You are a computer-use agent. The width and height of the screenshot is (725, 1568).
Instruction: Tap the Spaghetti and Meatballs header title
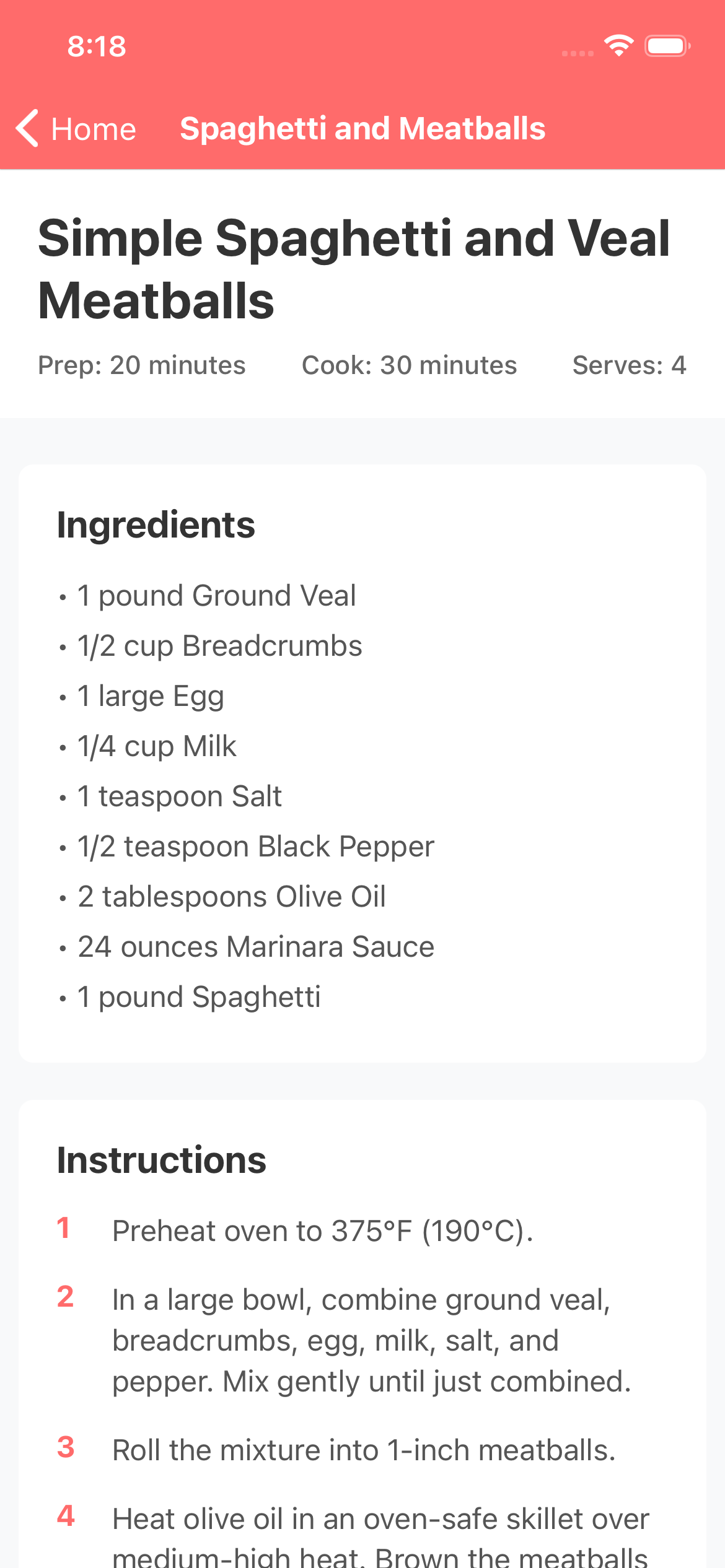[x=362, y=128]
